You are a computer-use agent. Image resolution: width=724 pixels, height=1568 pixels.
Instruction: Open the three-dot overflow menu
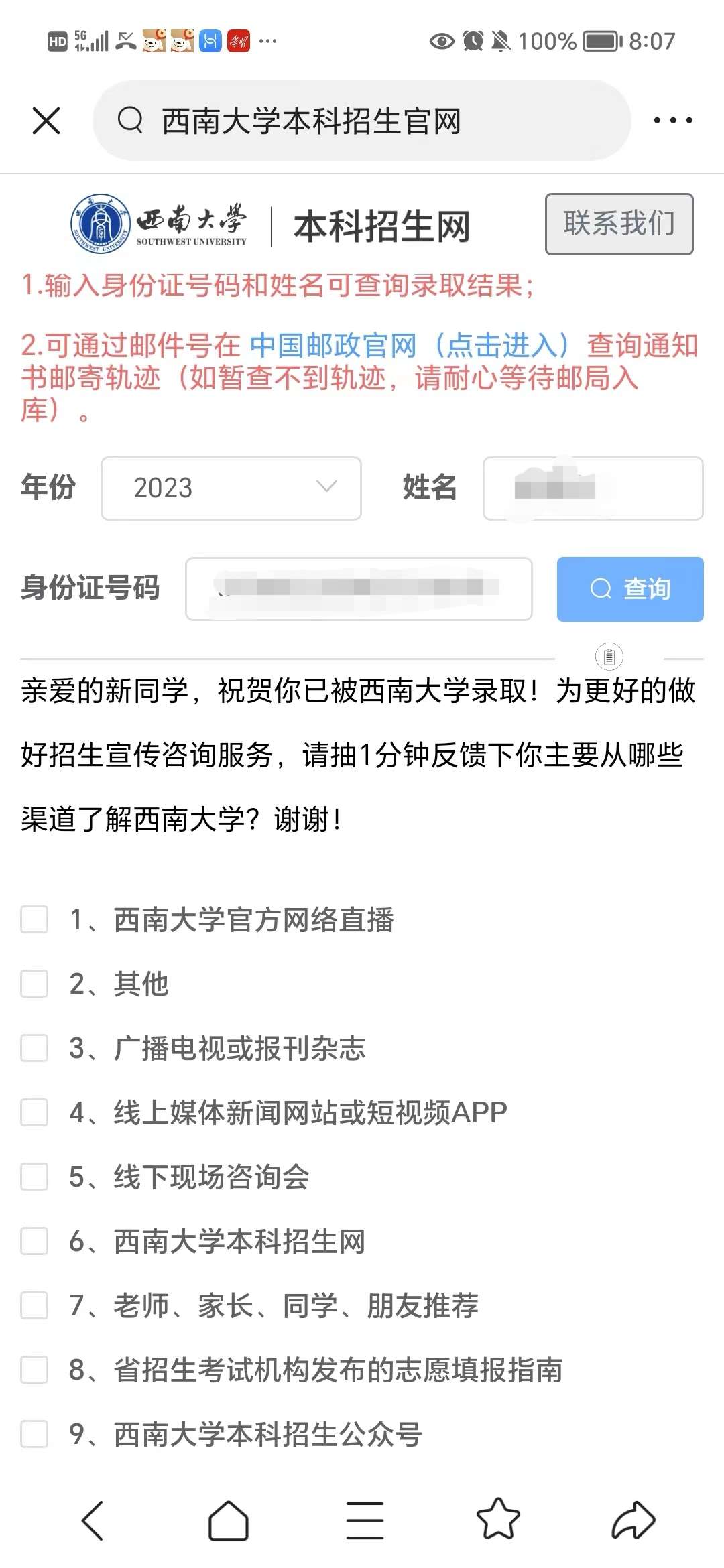673,121
